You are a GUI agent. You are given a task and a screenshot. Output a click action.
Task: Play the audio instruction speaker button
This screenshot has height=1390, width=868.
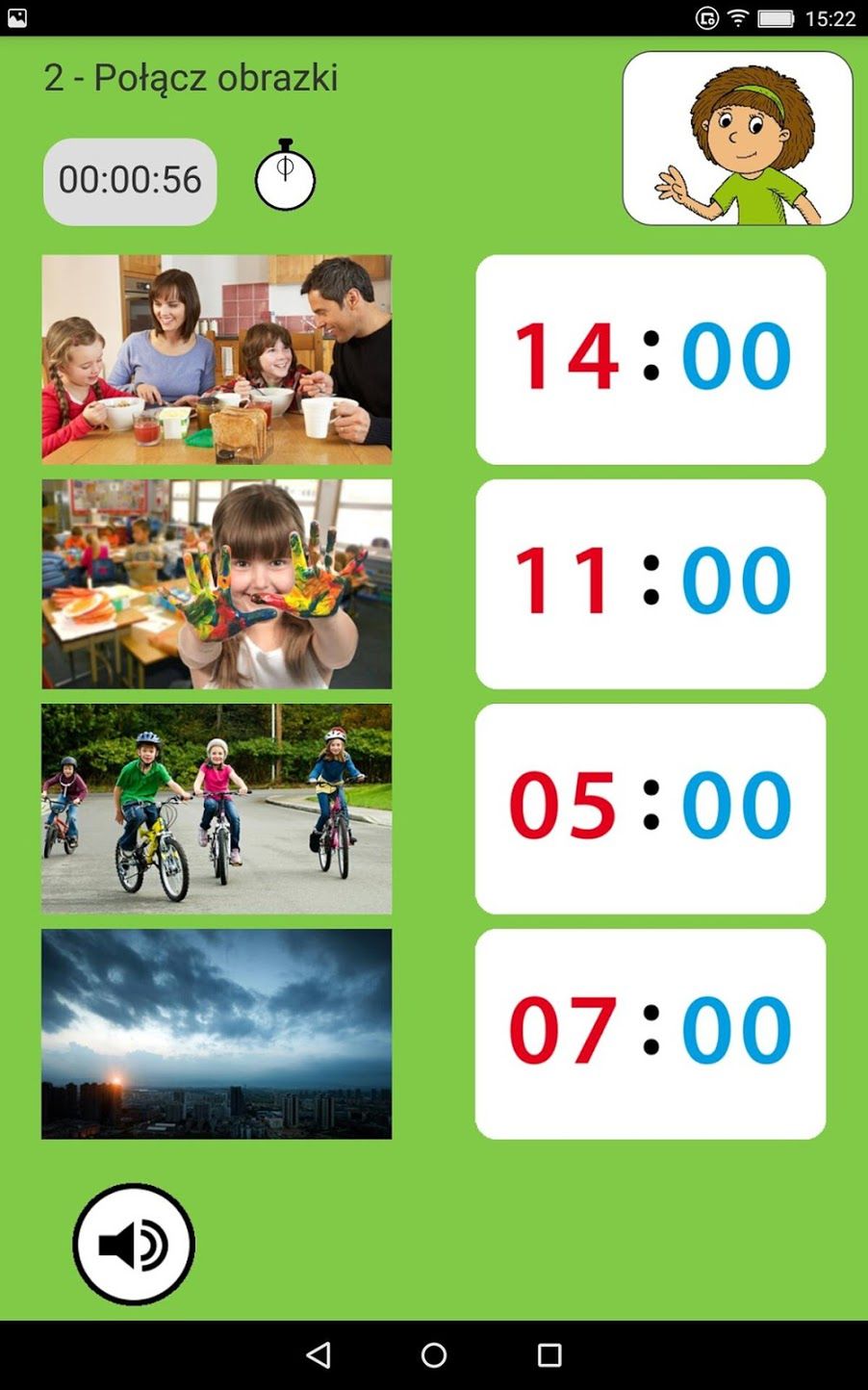point(134,1245)
